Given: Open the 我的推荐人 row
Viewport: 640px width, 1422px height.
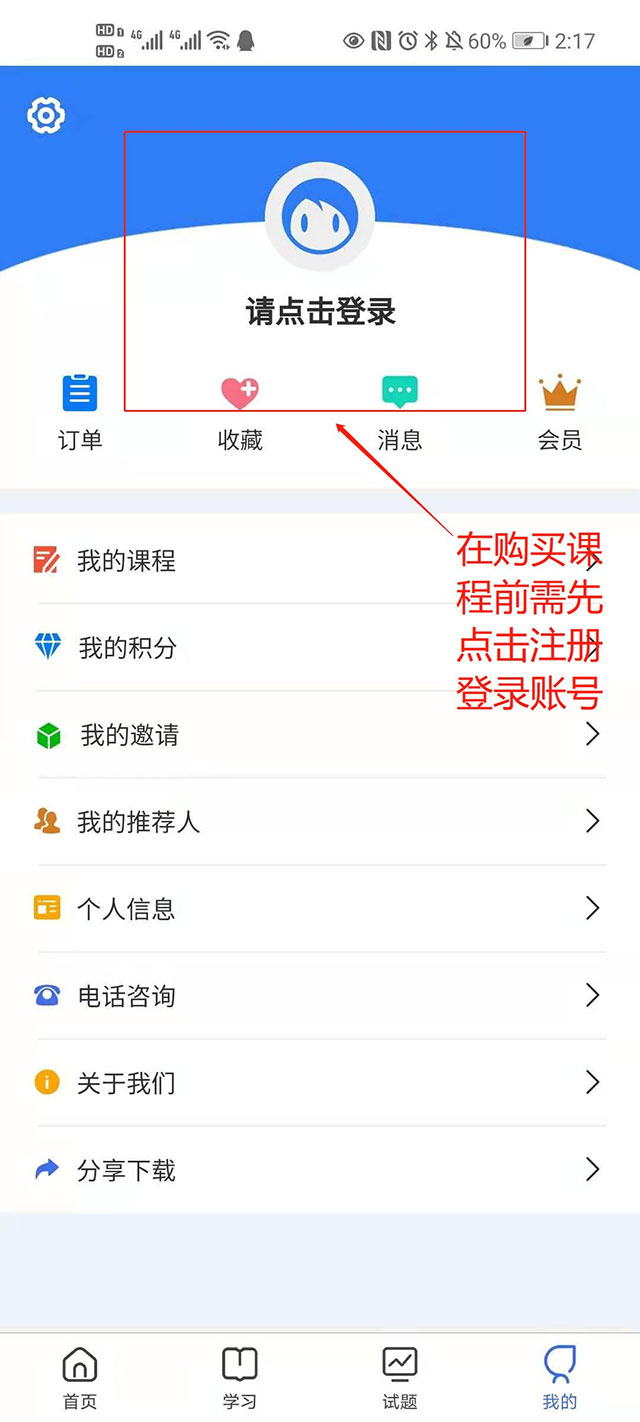Looking at the screenshot, I should 320,822.
